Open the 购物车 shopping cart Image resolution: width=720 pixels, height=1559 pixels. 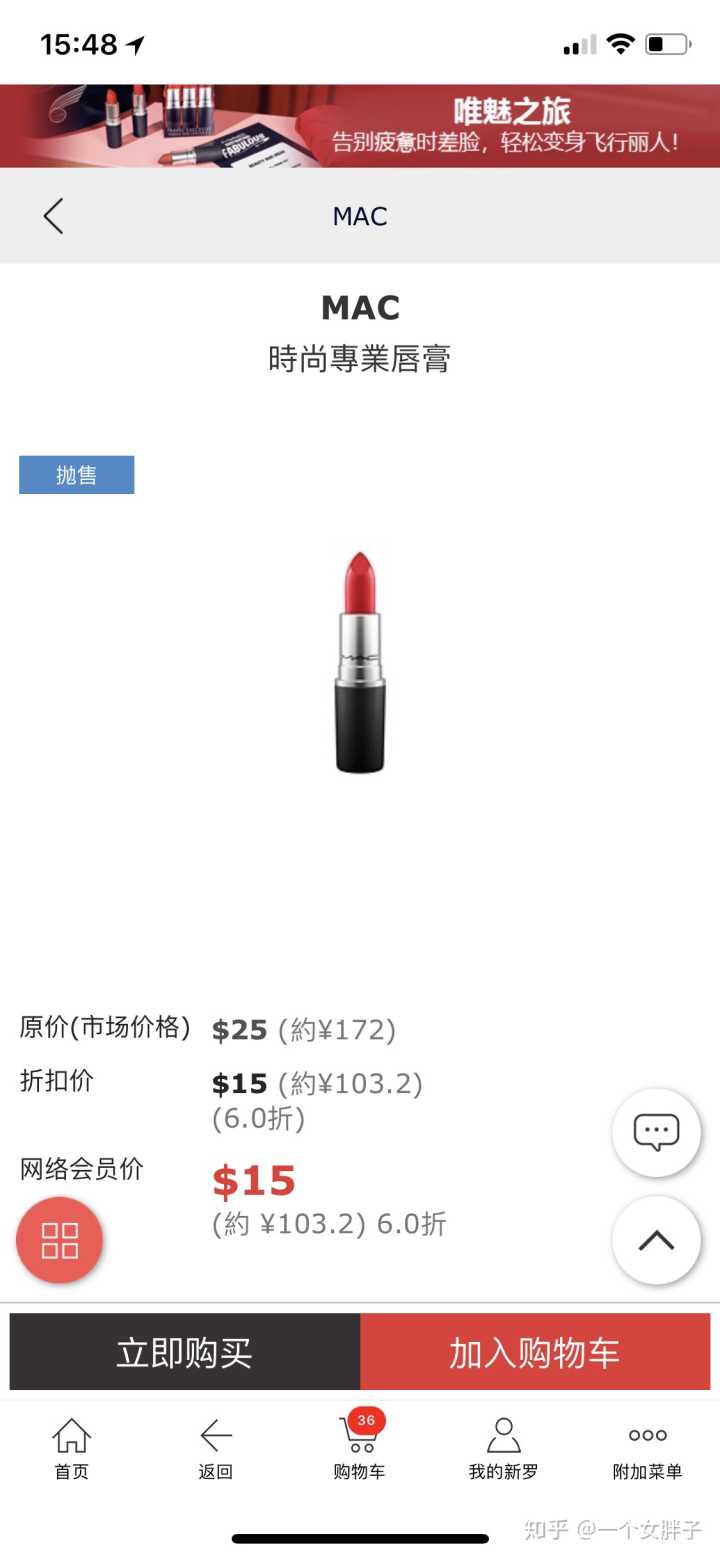[x=359, y=1448]
